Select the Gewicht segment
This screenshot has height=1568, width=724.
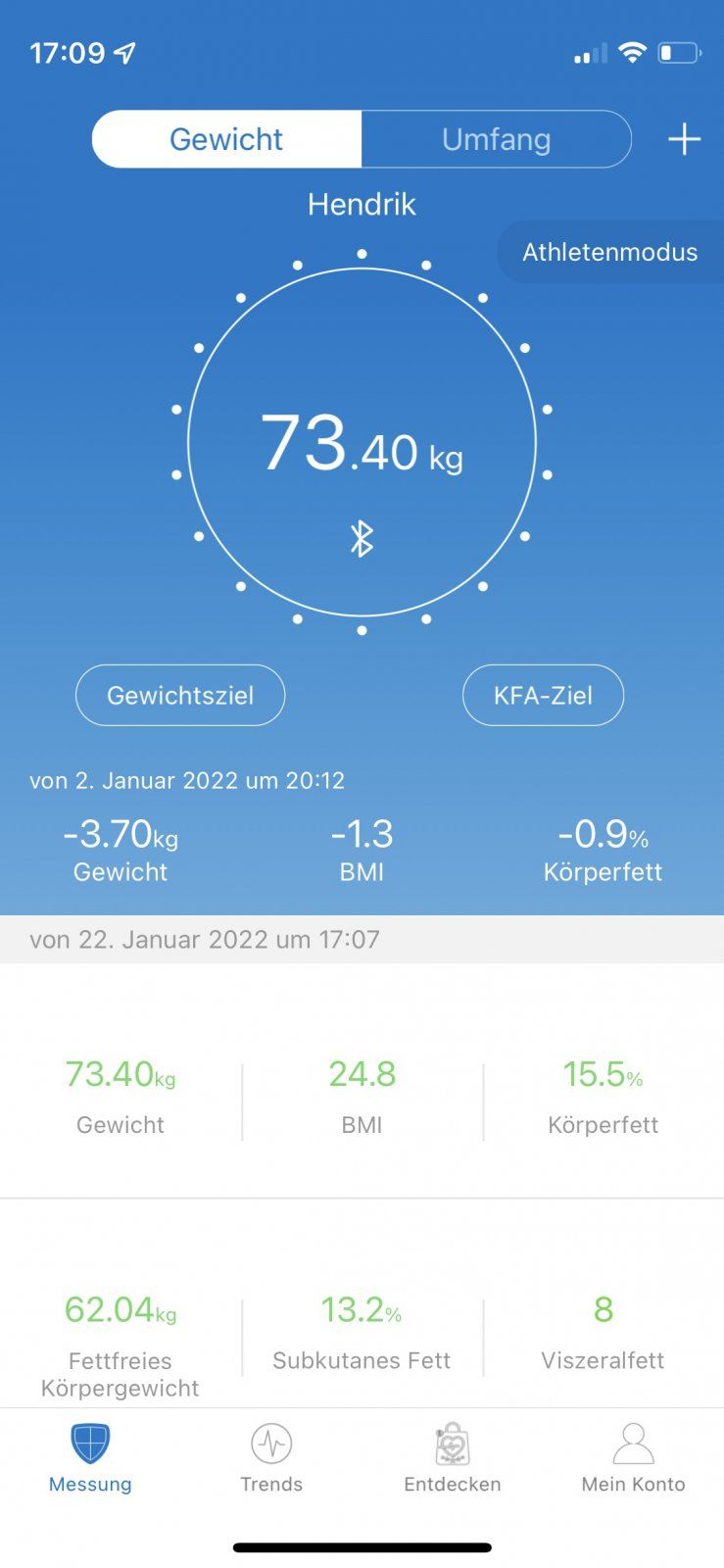click(x=226, y=139)
